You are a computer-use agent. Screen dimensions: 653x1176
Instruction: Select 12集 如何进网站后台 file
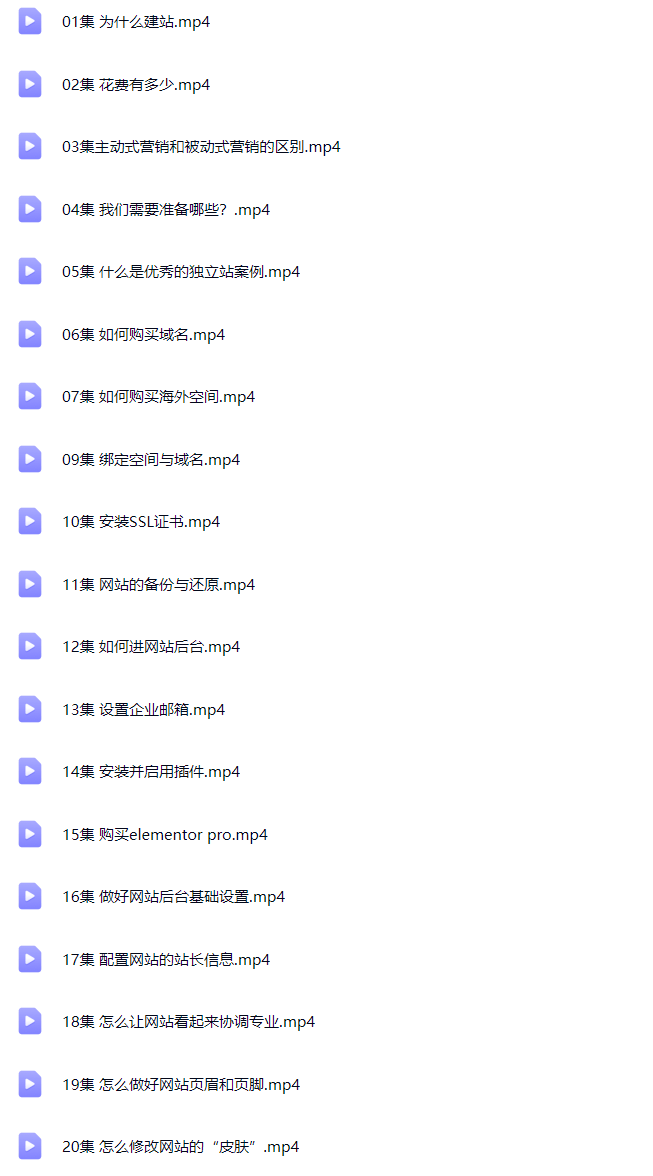pos(151,647)
